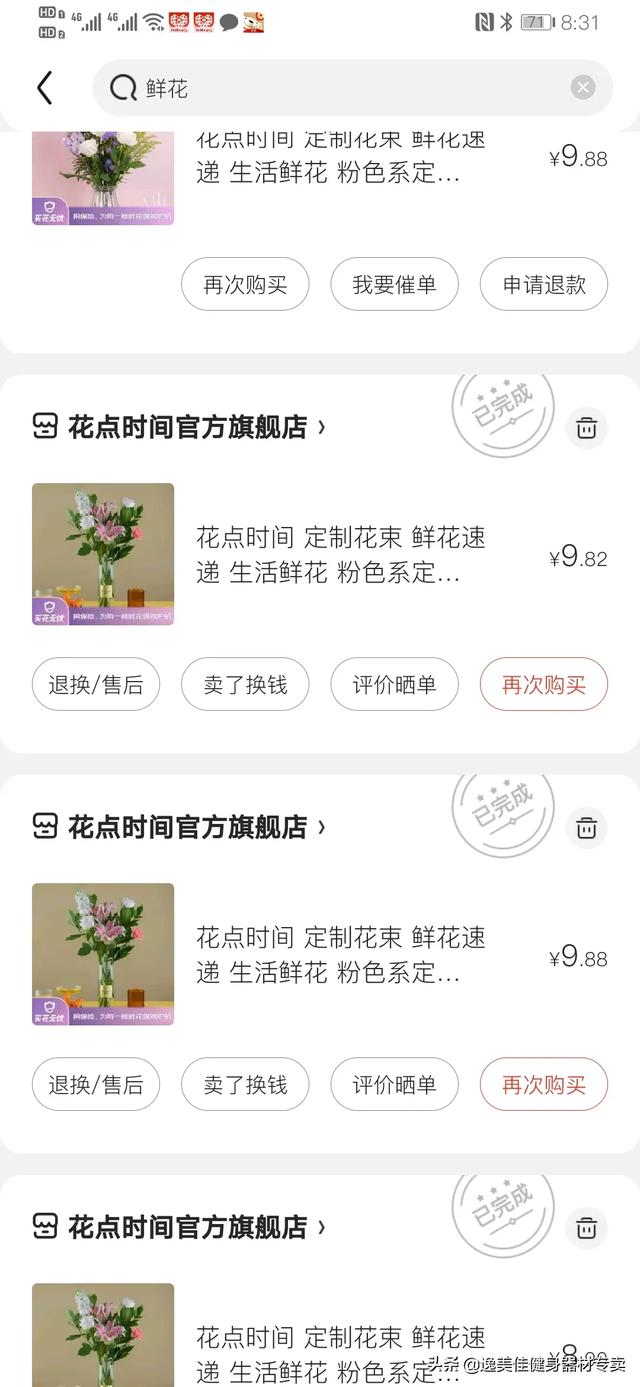Clear the 鲜花 search text
This screenshot has width=640, height=1387.
[583, 88]
